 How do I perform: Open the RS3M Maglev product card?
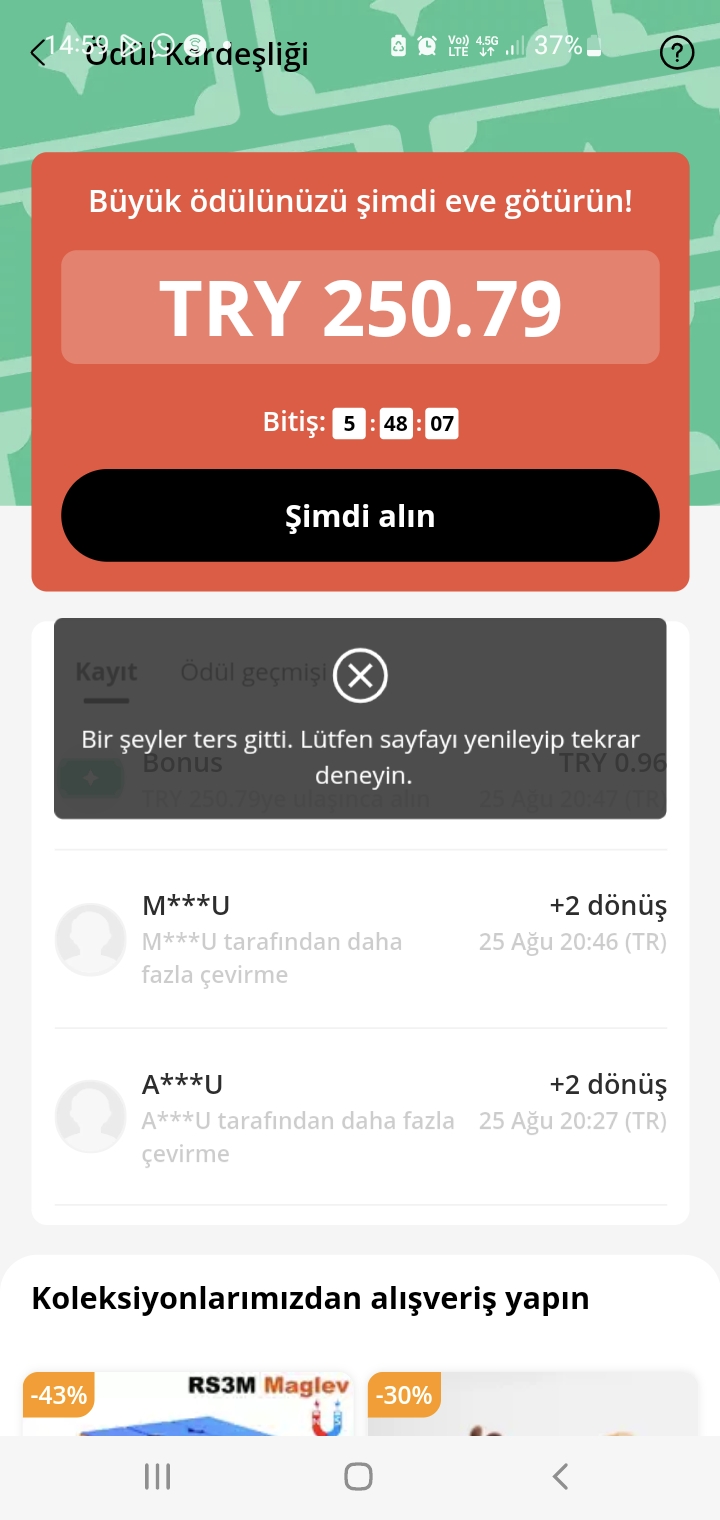188,1405
